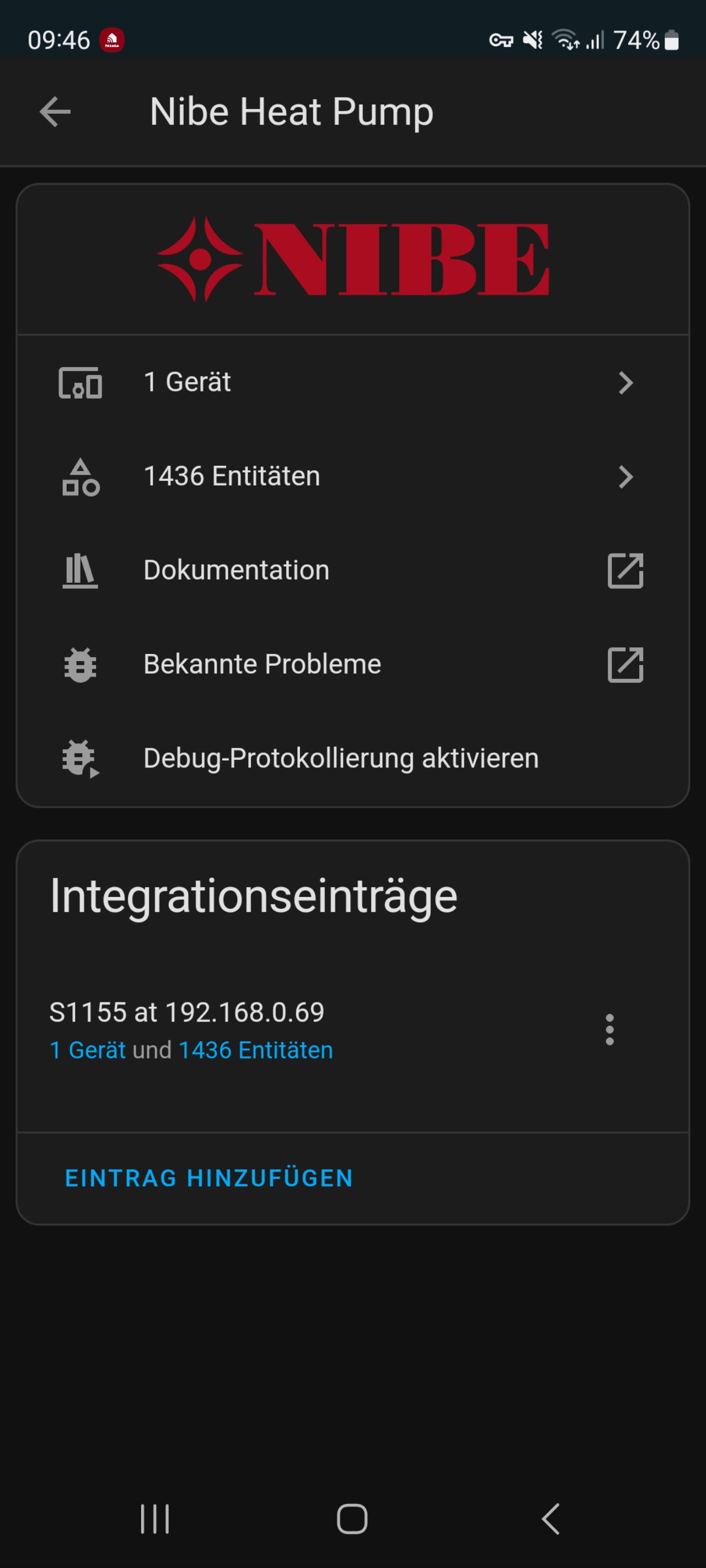
Task: Tap EINTRAG HINZUFÜGEN button
Action: pos(209,1178)
